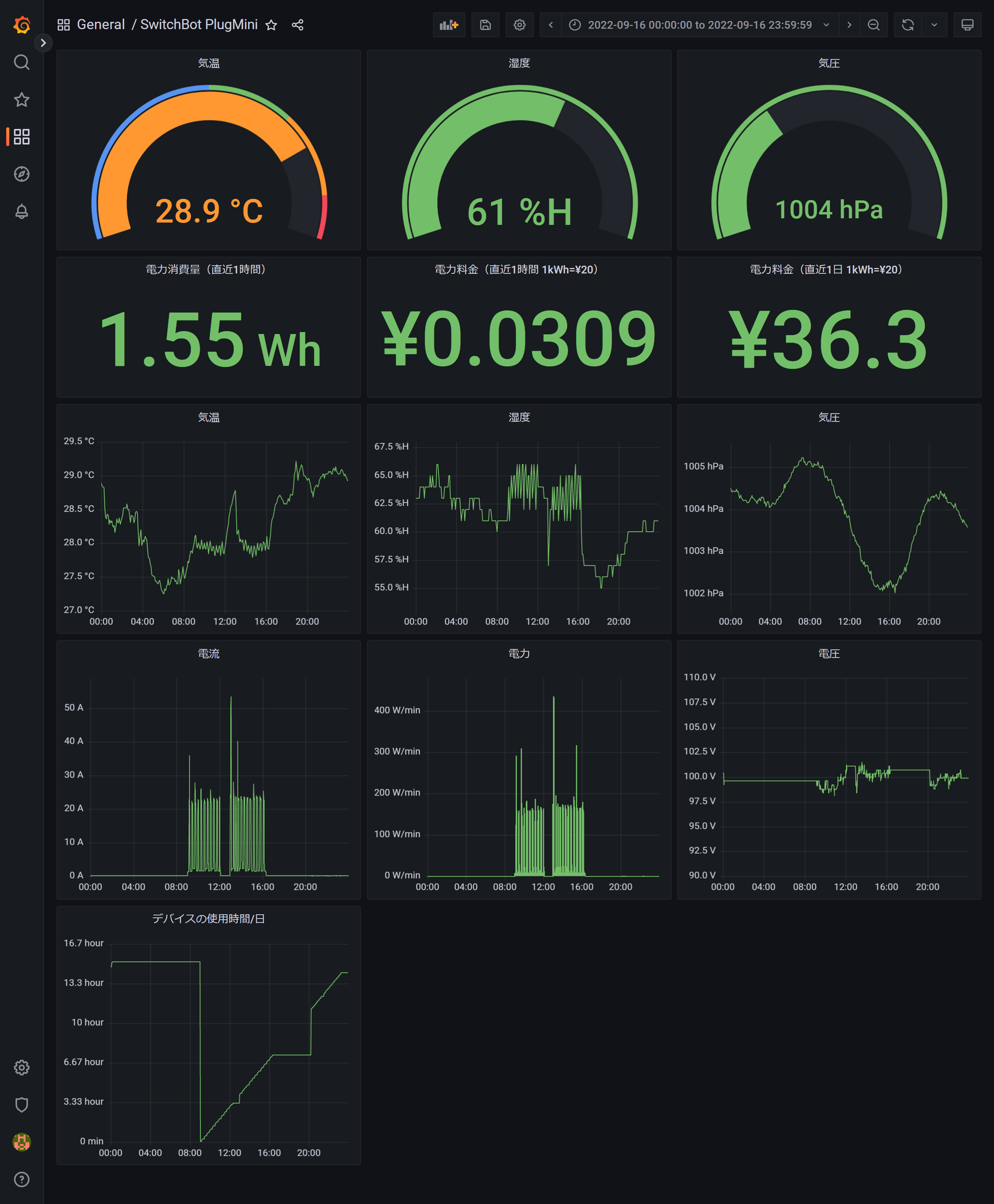Screen dimensions: 994x1204
Task: Shift time range backward
Action: pos(551,25)
